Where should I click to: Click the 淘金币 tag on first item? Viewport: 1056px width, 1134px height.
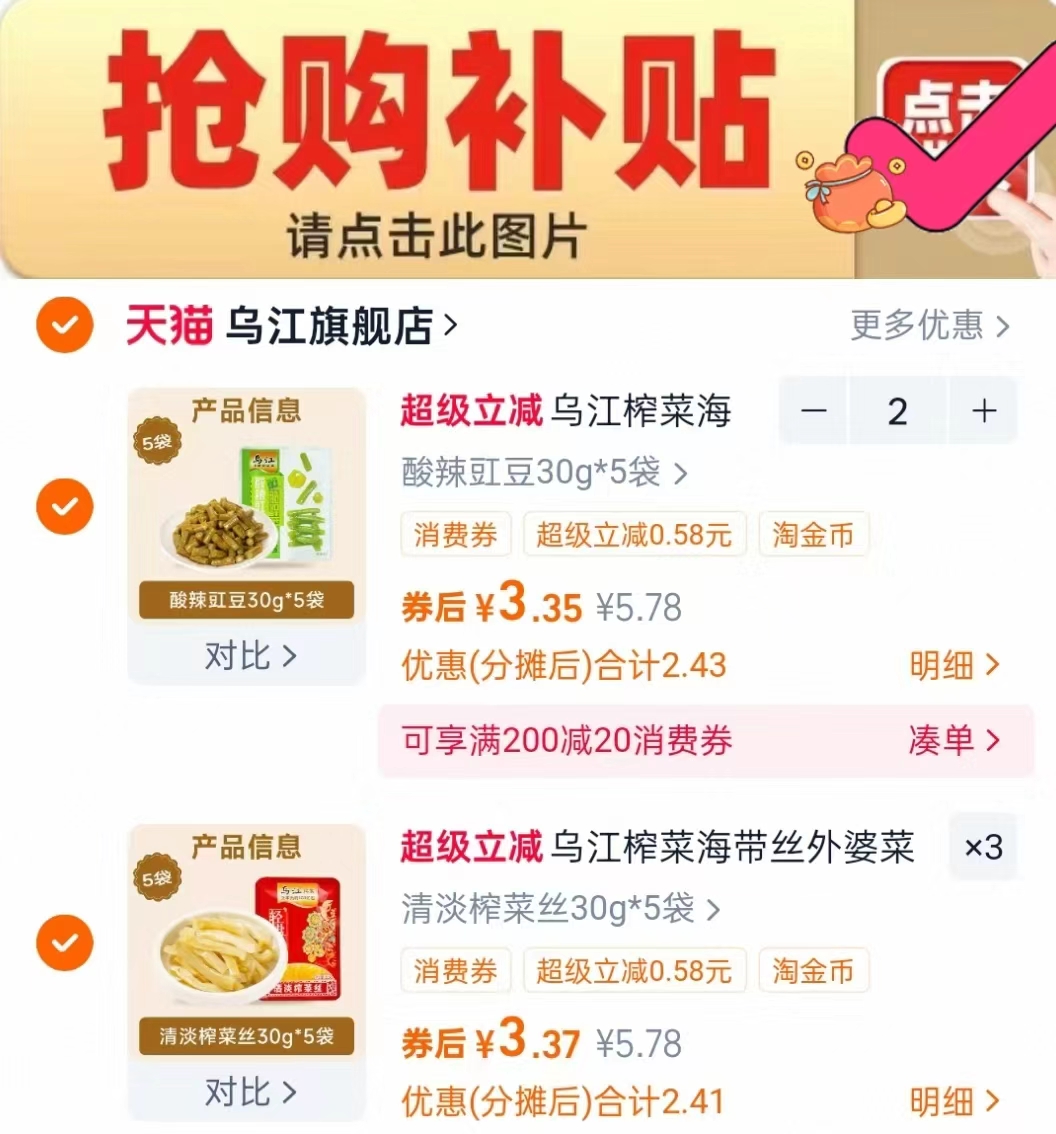point(813,535)
